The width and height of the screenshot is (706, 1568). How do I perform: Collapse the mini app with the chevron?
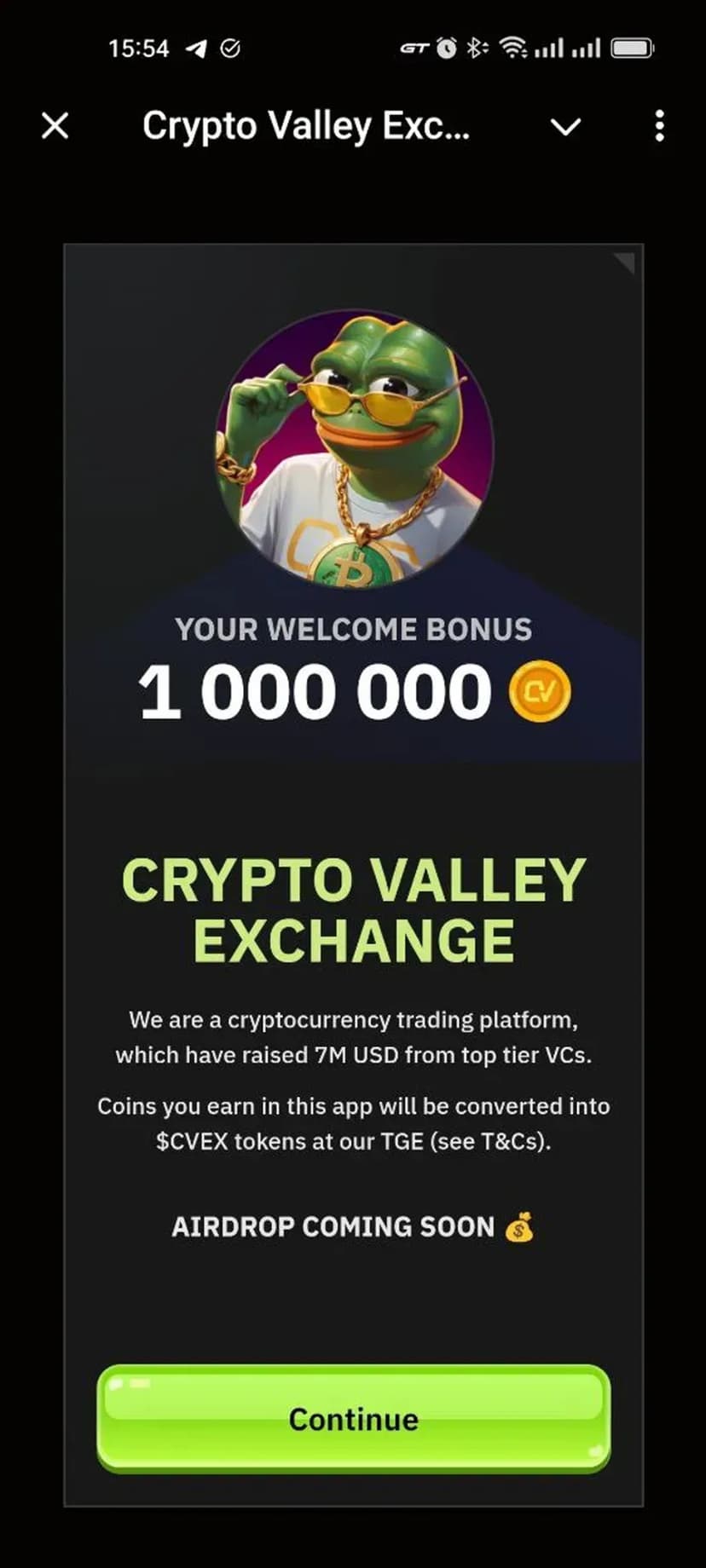(x=565, y=127)
